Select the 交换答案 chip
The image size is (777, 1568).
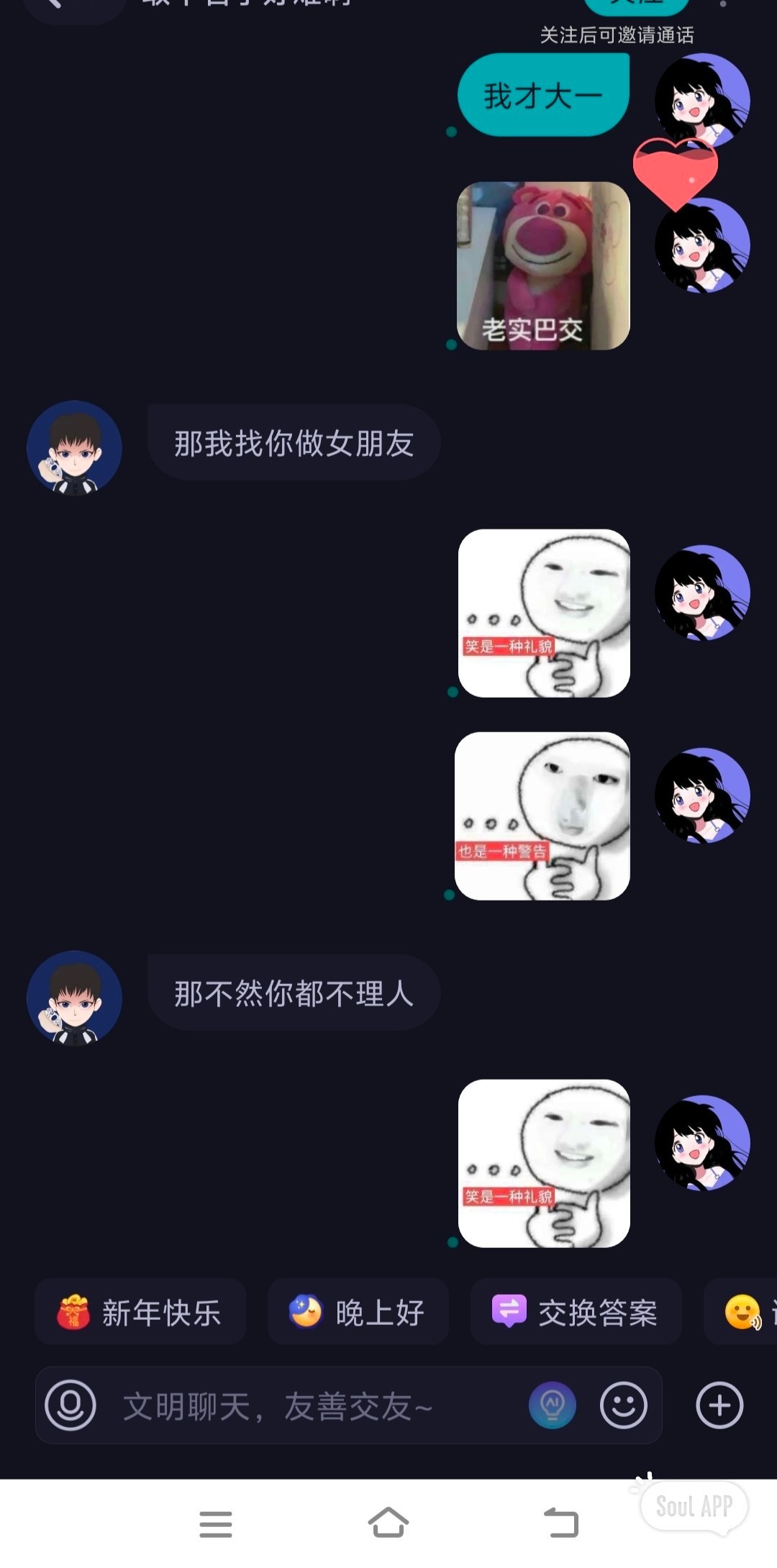[x=576, y=1312]
